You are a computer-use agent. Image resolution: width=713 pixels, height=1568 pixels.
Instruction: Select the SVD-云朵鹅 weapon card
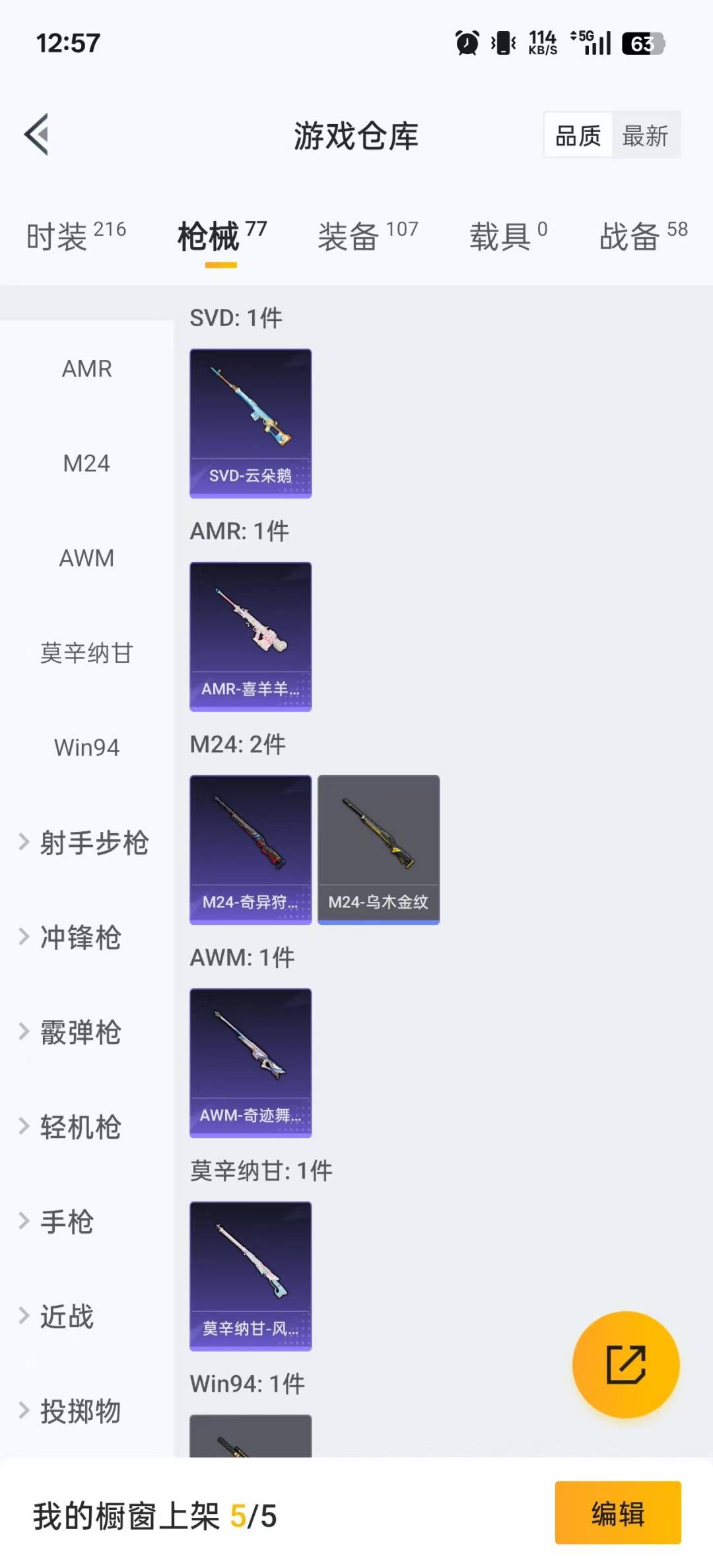250,423
